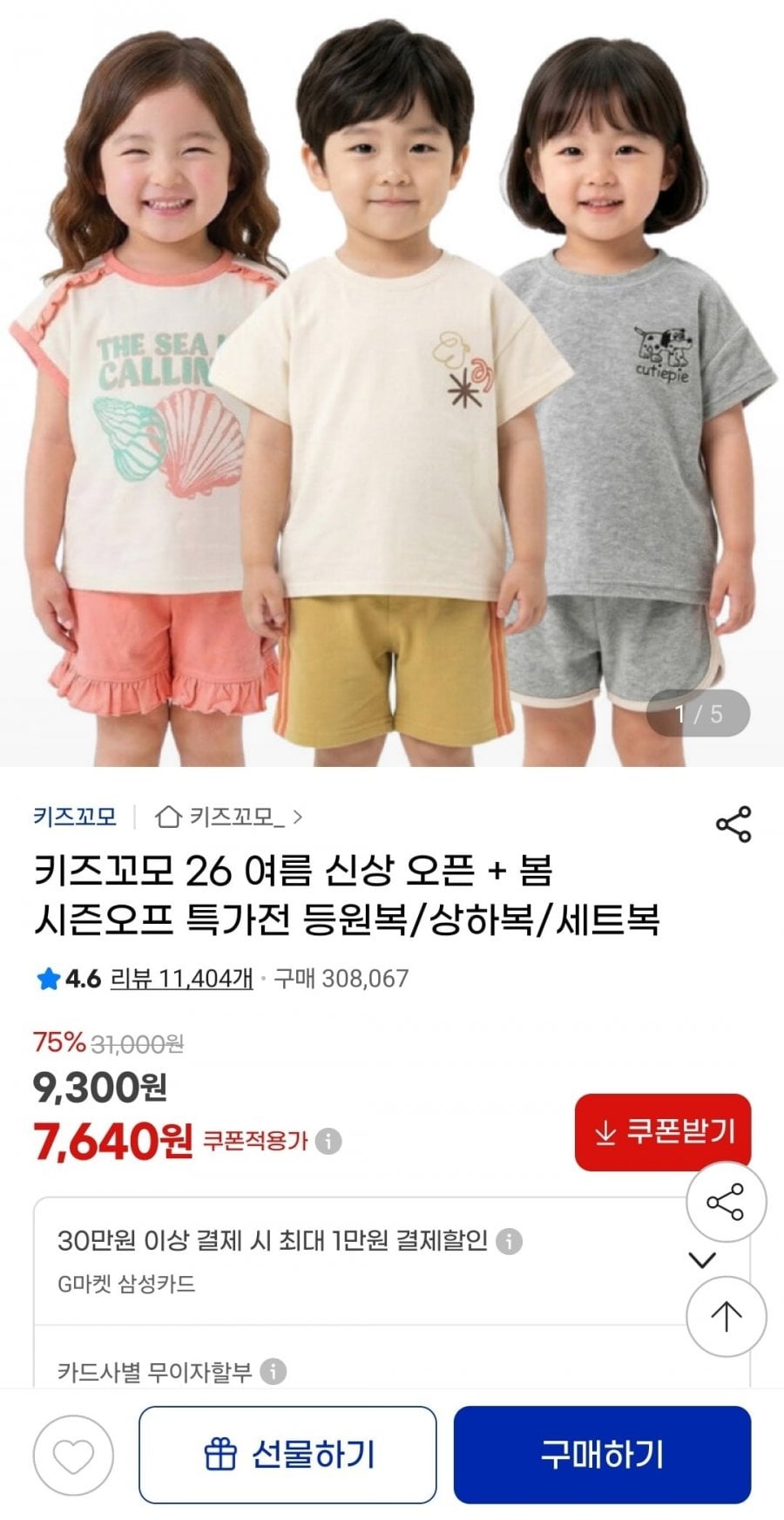The height and width of the screenshot is (1520, 784).
Task: Show info for 쿠폰적용가 price
Action: [x=328, y=1141]
